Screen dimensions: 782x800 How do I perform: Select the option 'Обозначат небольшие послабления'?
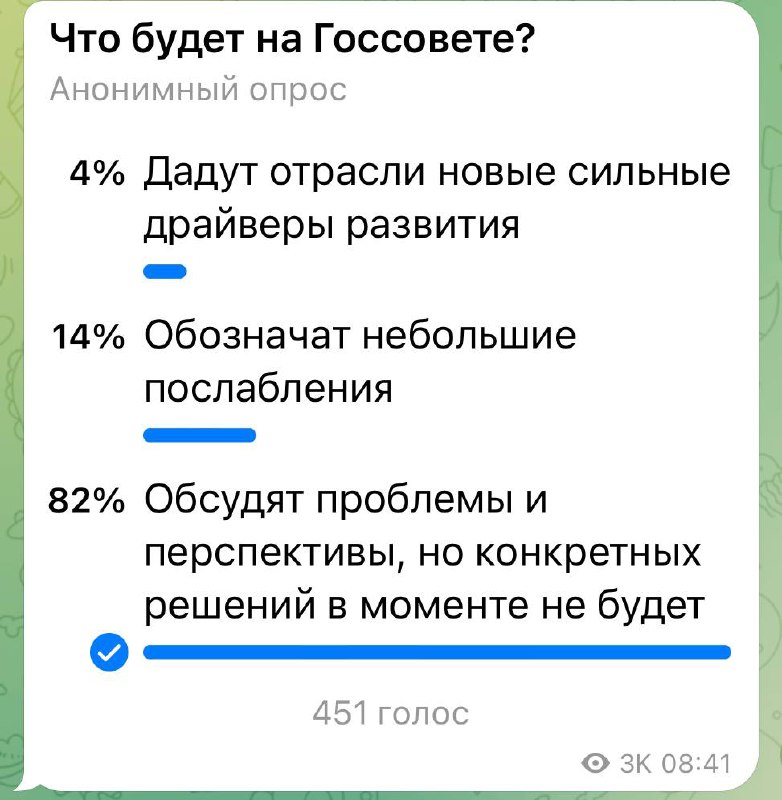click(x=360, y=362)
